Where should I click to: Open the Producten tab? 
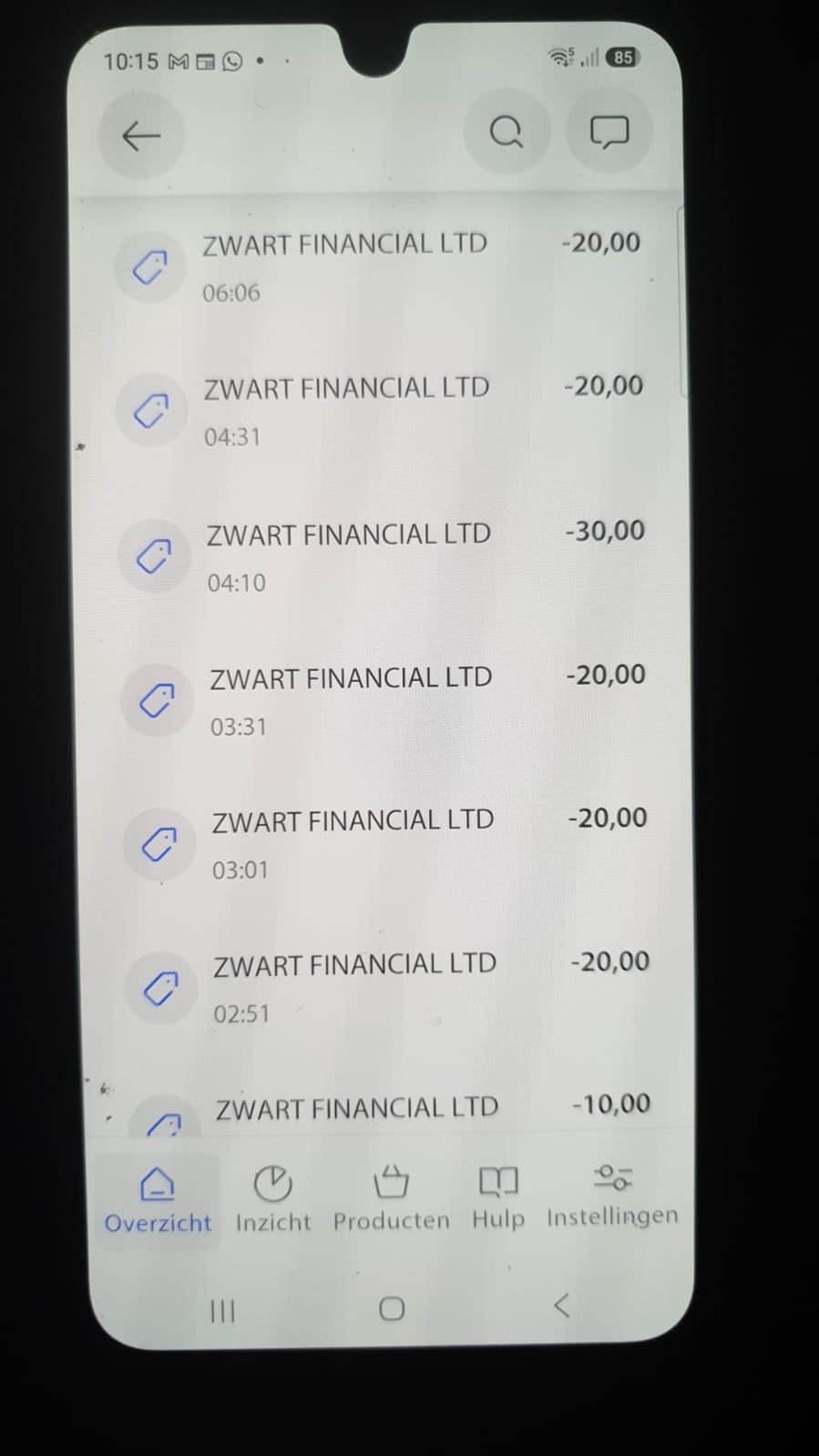[x=391, y=1198]
